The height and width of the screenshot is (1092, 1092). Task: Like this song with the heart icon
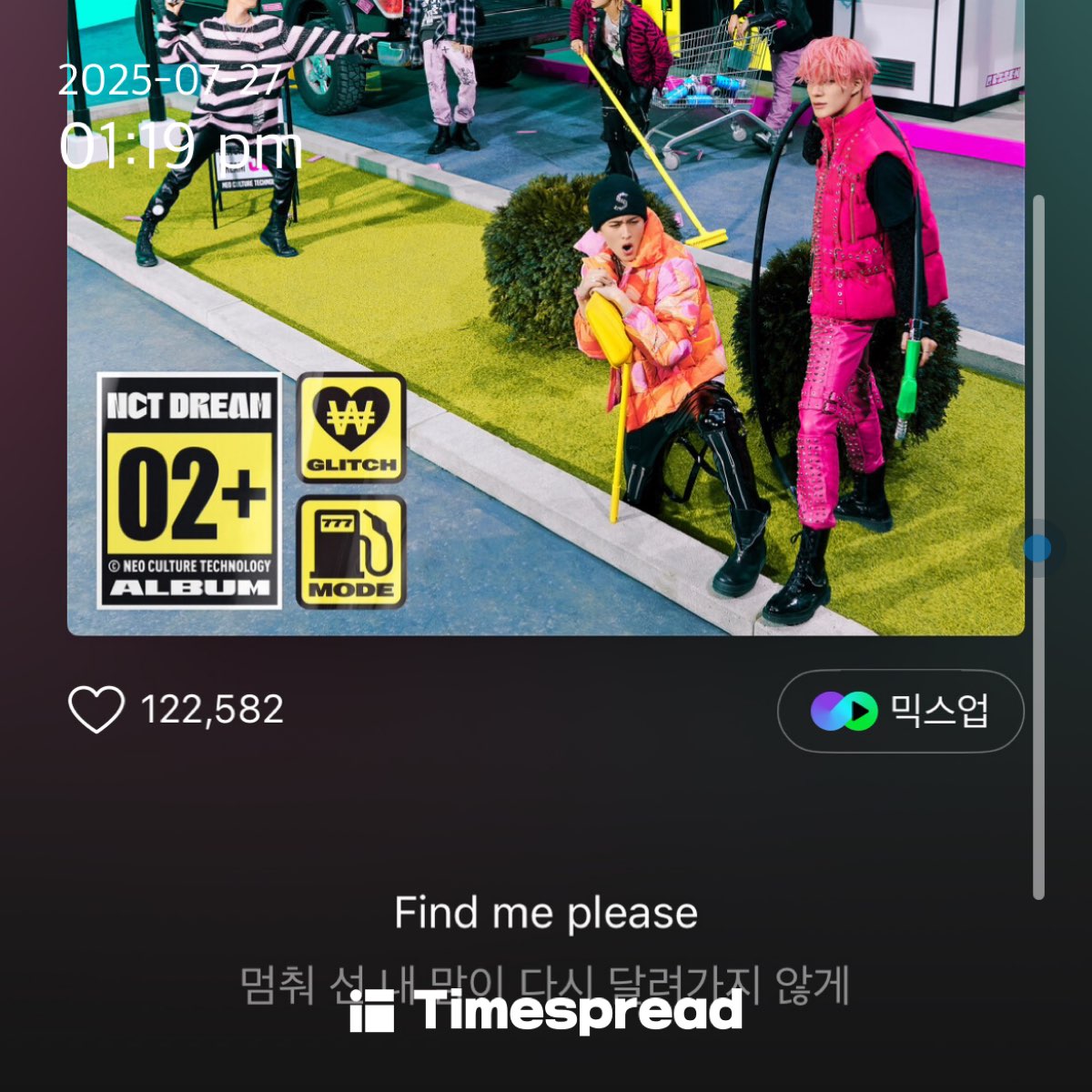tap(96, 710)
